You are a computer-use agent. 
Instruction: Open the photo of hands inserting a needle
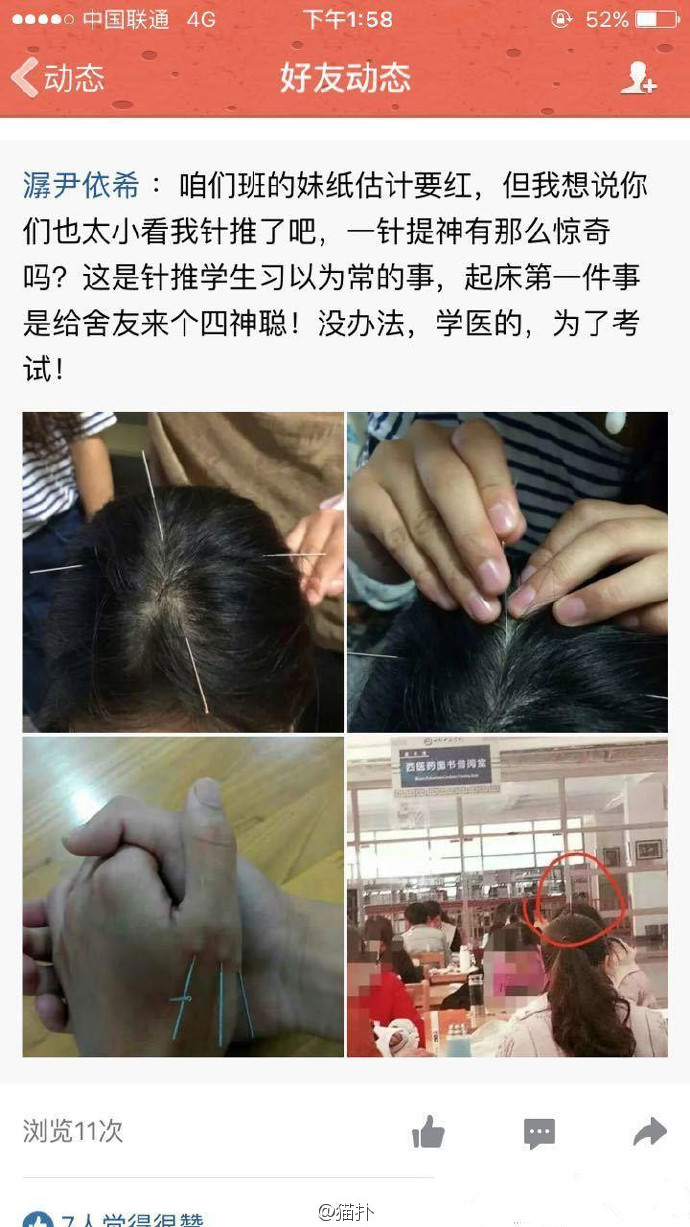[507, 572]
